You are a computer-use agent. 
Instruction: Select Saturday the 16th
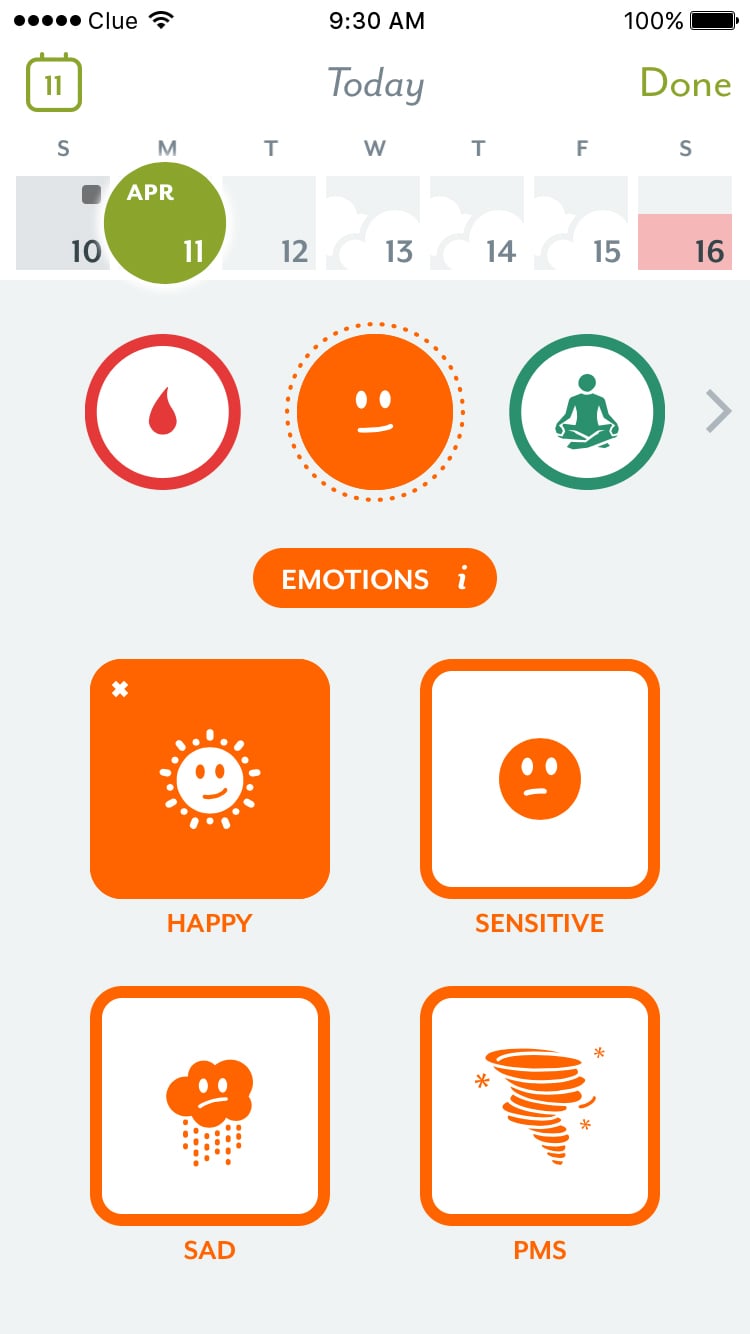(x=686, y=223)
